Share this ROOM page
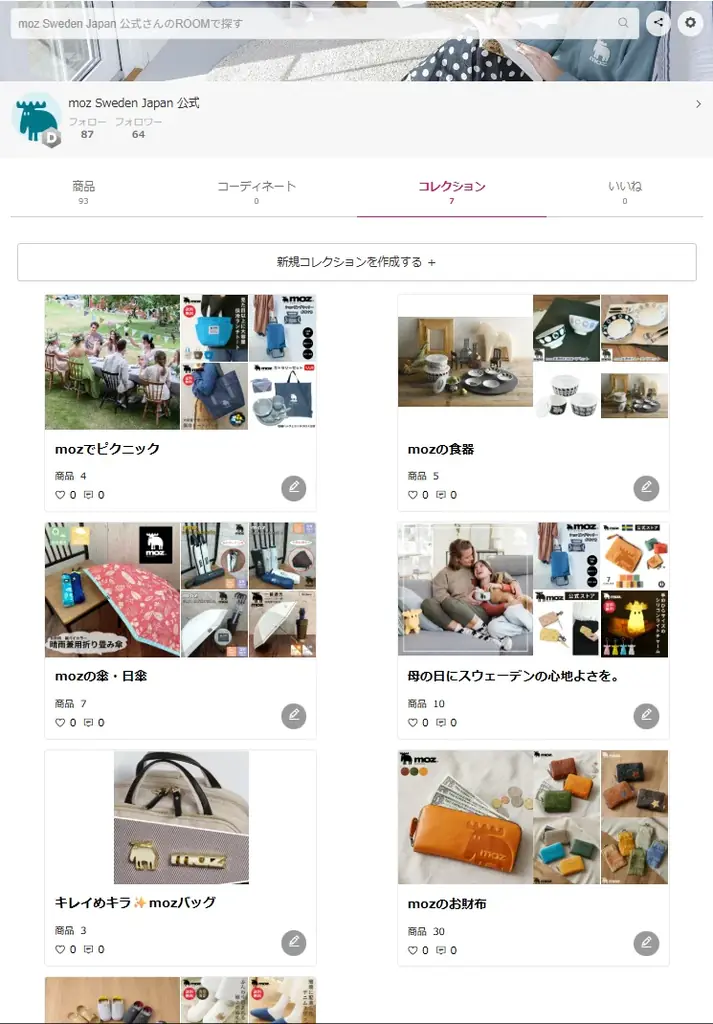This screenshot has height=1024, width=713. coord(658,23)
